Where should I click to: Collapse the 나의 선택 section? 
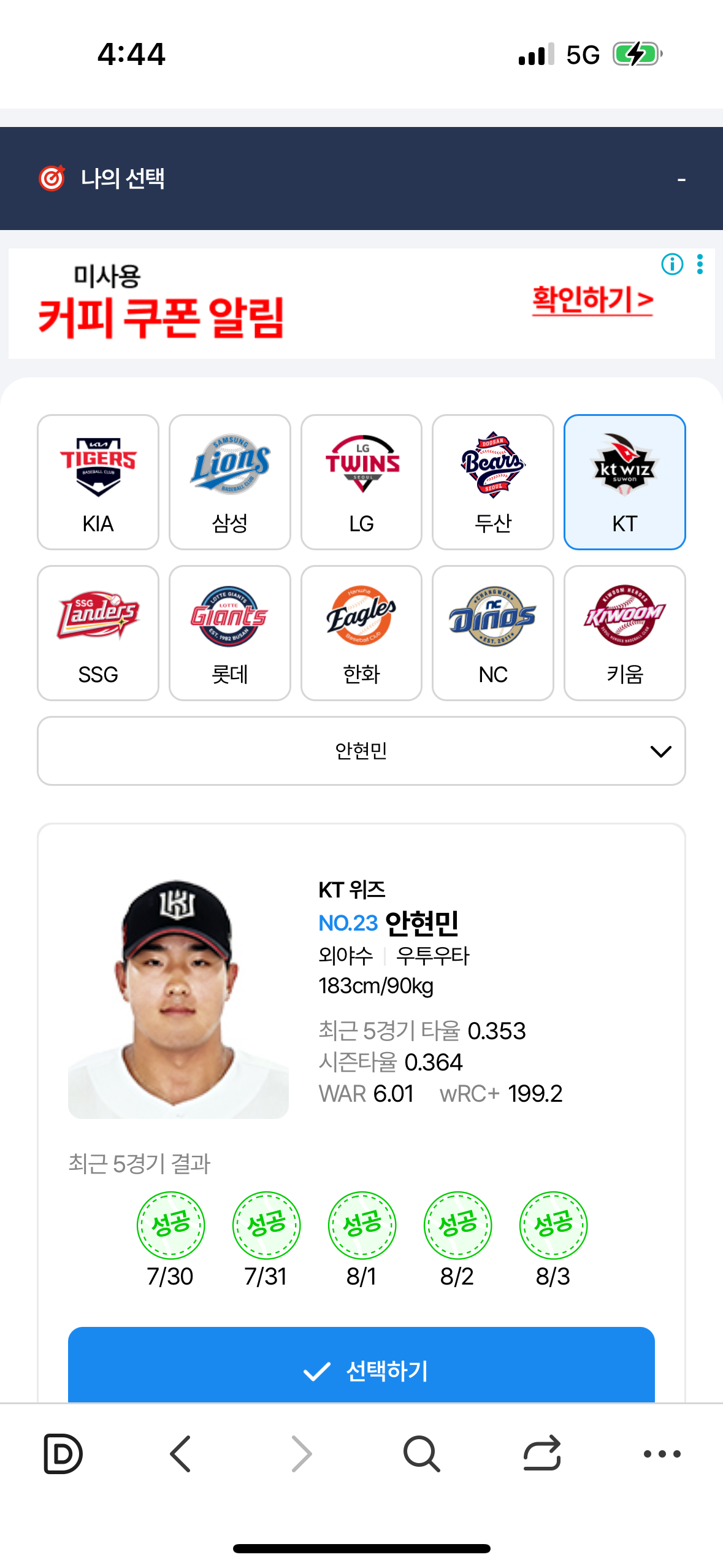click(x=681, y=179)
